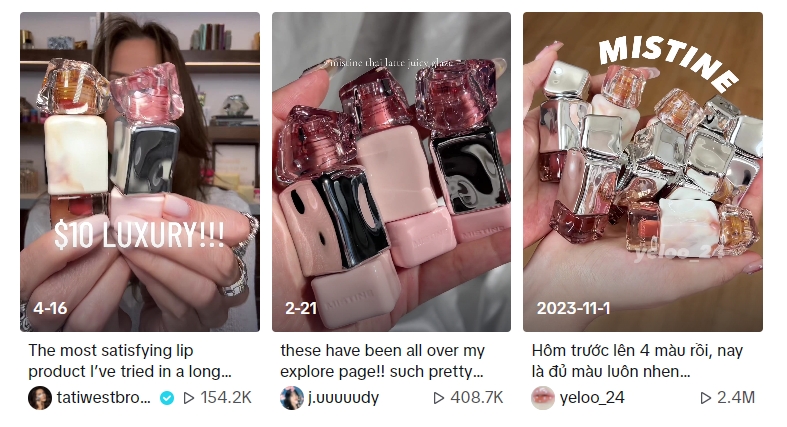Play the MISTINE video dated 2023-11-1

(x=642, y=170)
